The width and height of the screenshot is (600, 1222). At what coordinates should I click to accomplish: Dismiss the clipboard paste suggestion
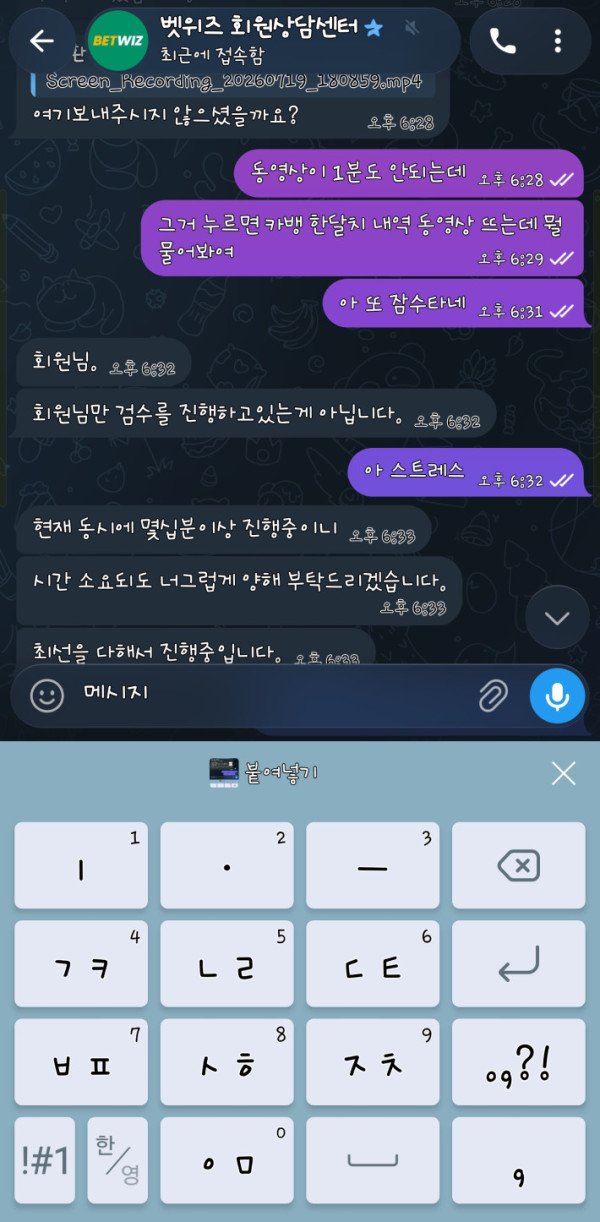click(x=564, y=772)
